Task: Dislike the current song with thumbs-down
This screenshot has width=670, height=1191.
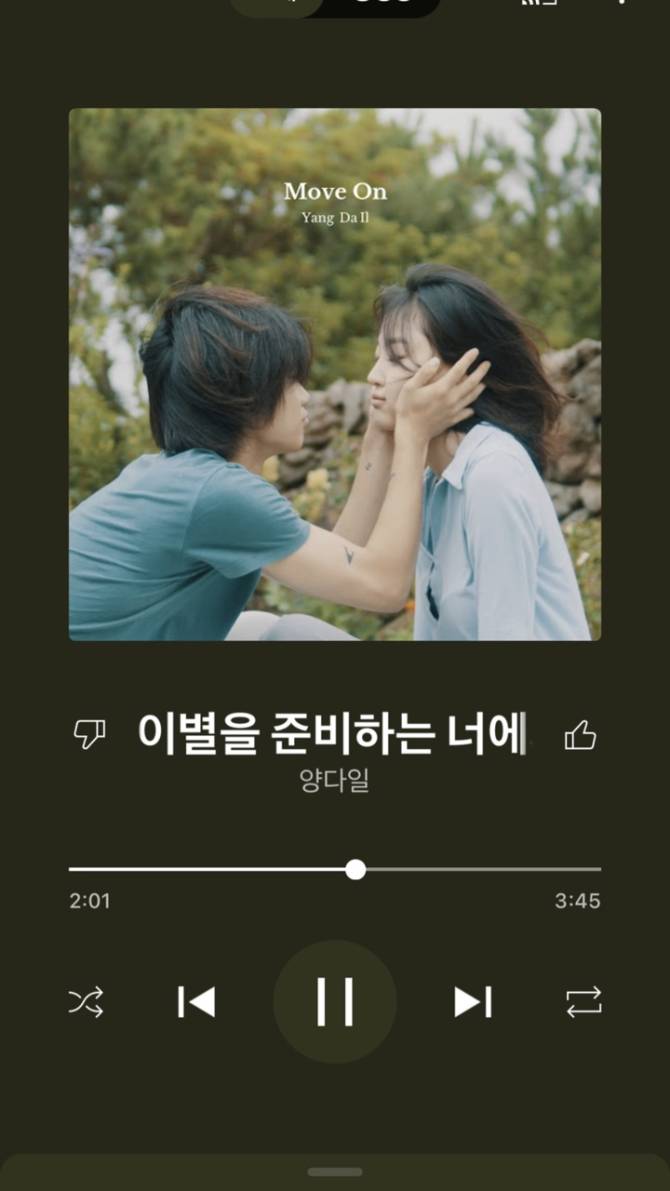Action: (x=90, y=736)
